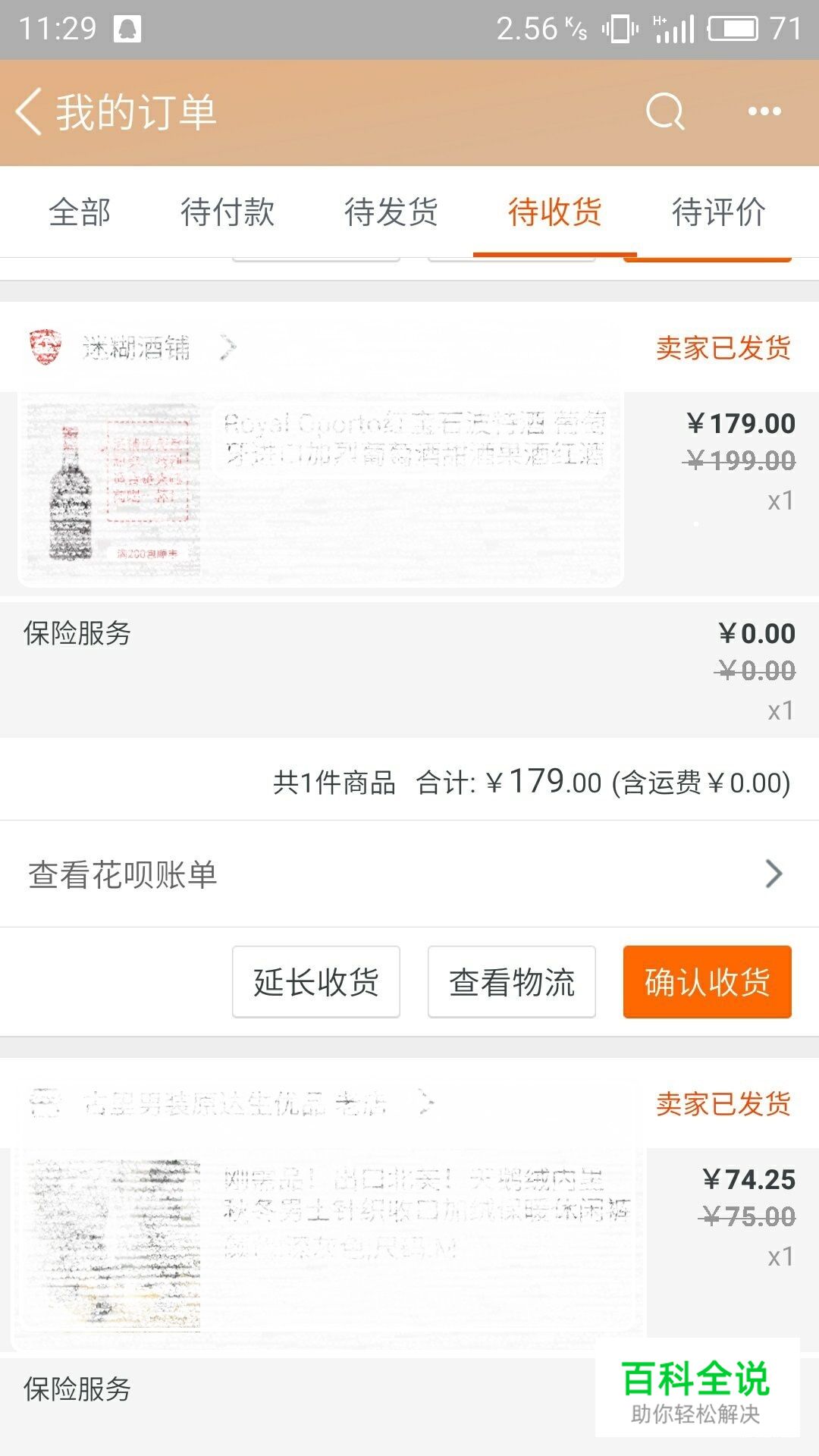
Task: Open the three-dot overflow menu
Action: click(x=764, y=112)
